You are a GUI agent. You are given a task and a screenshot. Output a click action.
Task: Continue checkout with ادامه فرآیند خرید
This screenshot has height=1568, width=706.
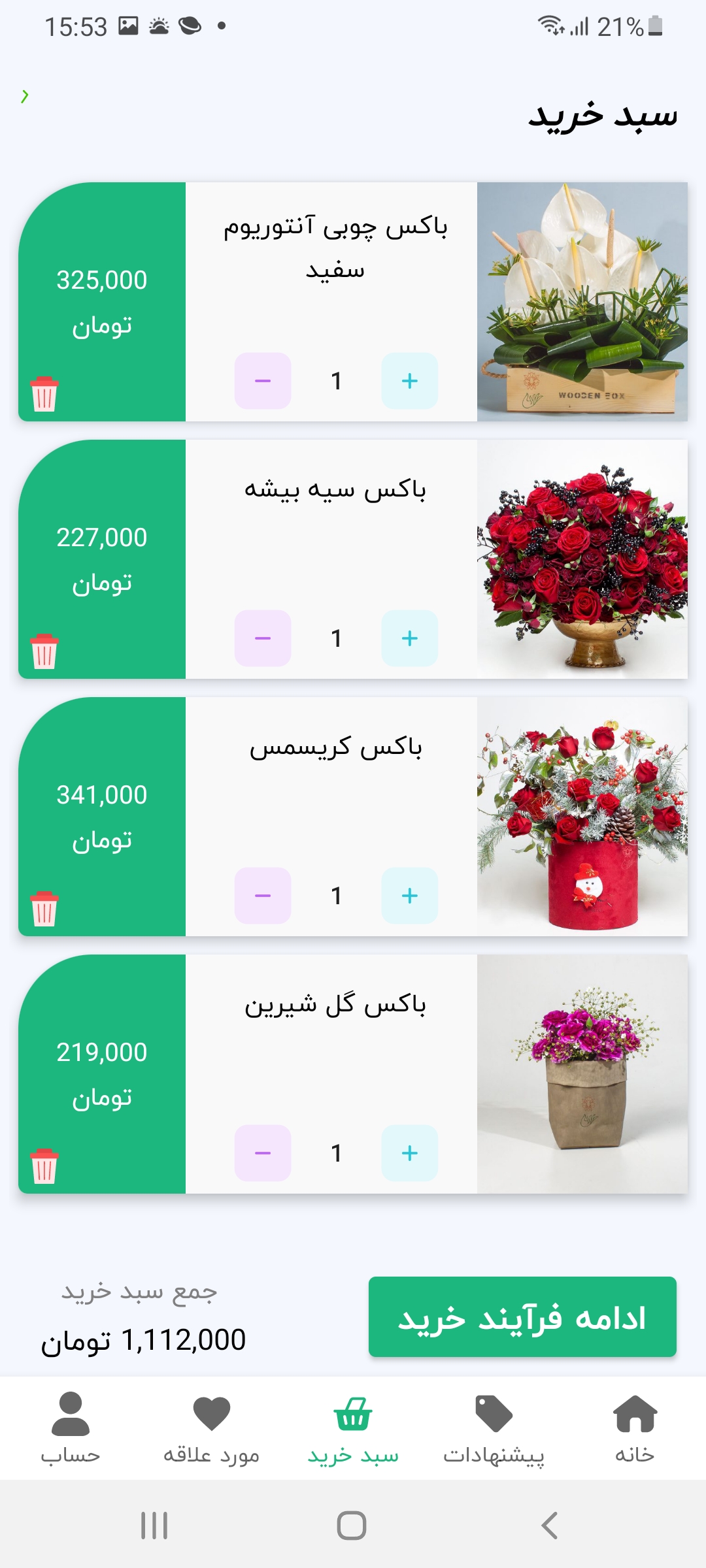point(522,1317)
